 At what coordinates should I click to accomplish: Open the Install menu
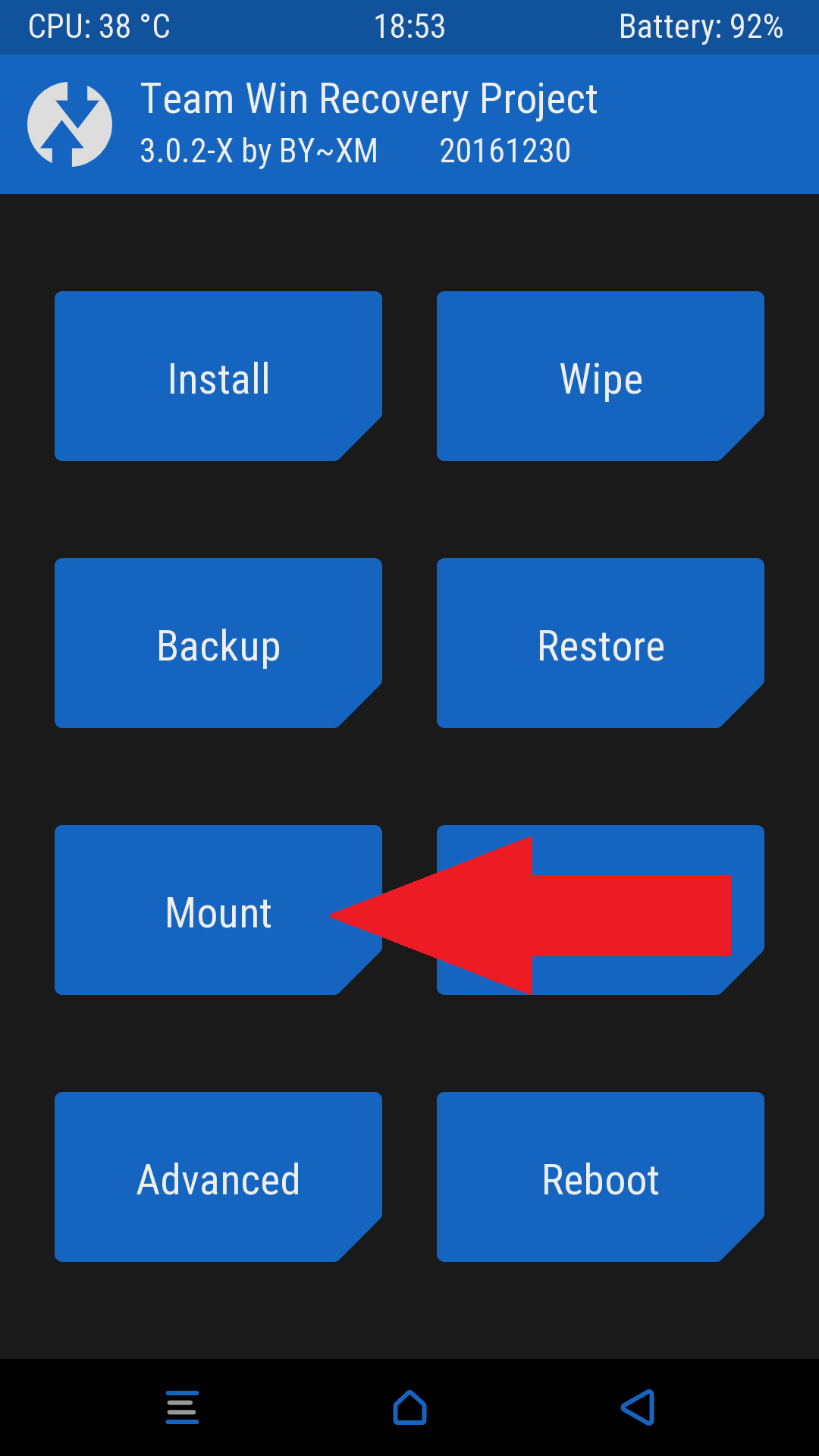(218, 376)
